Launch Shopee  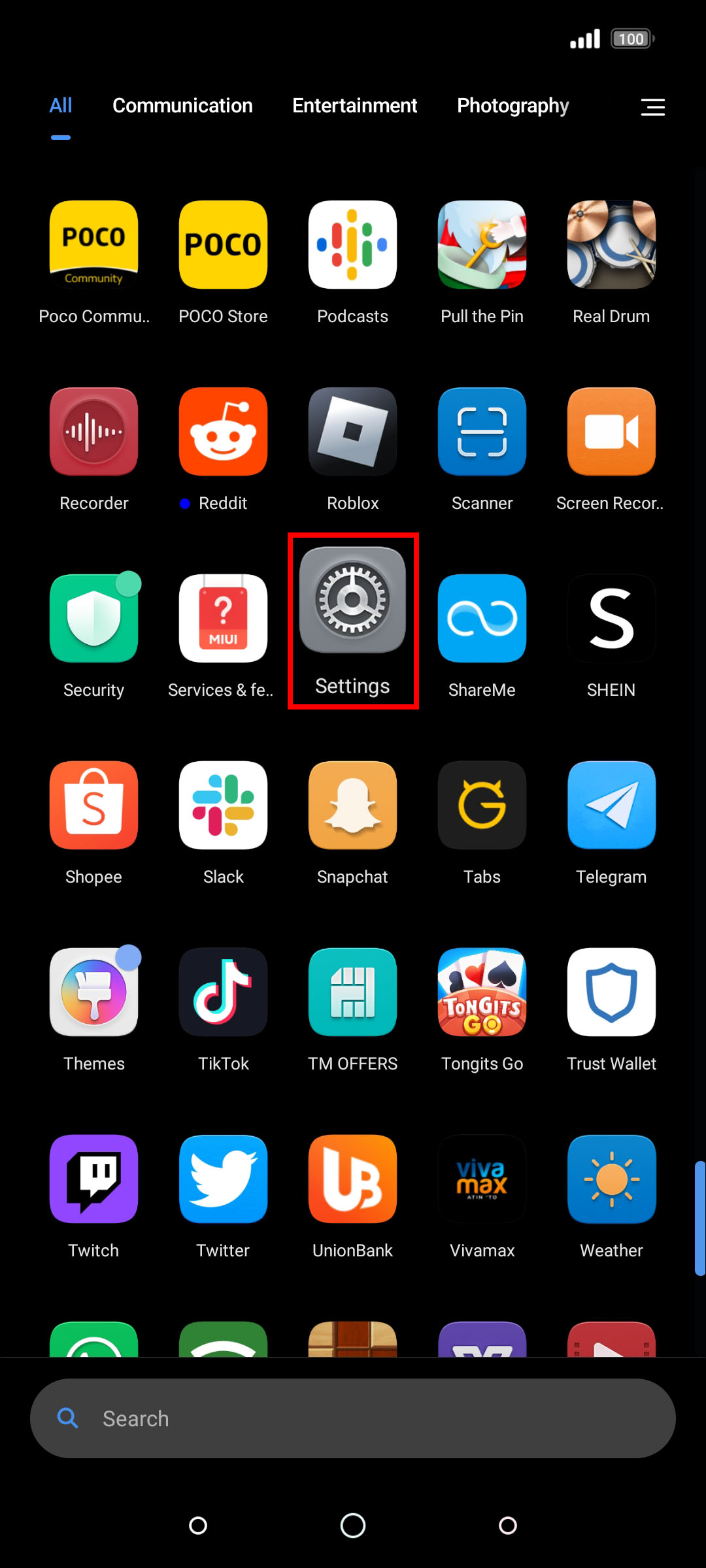[x=93, y=806]
